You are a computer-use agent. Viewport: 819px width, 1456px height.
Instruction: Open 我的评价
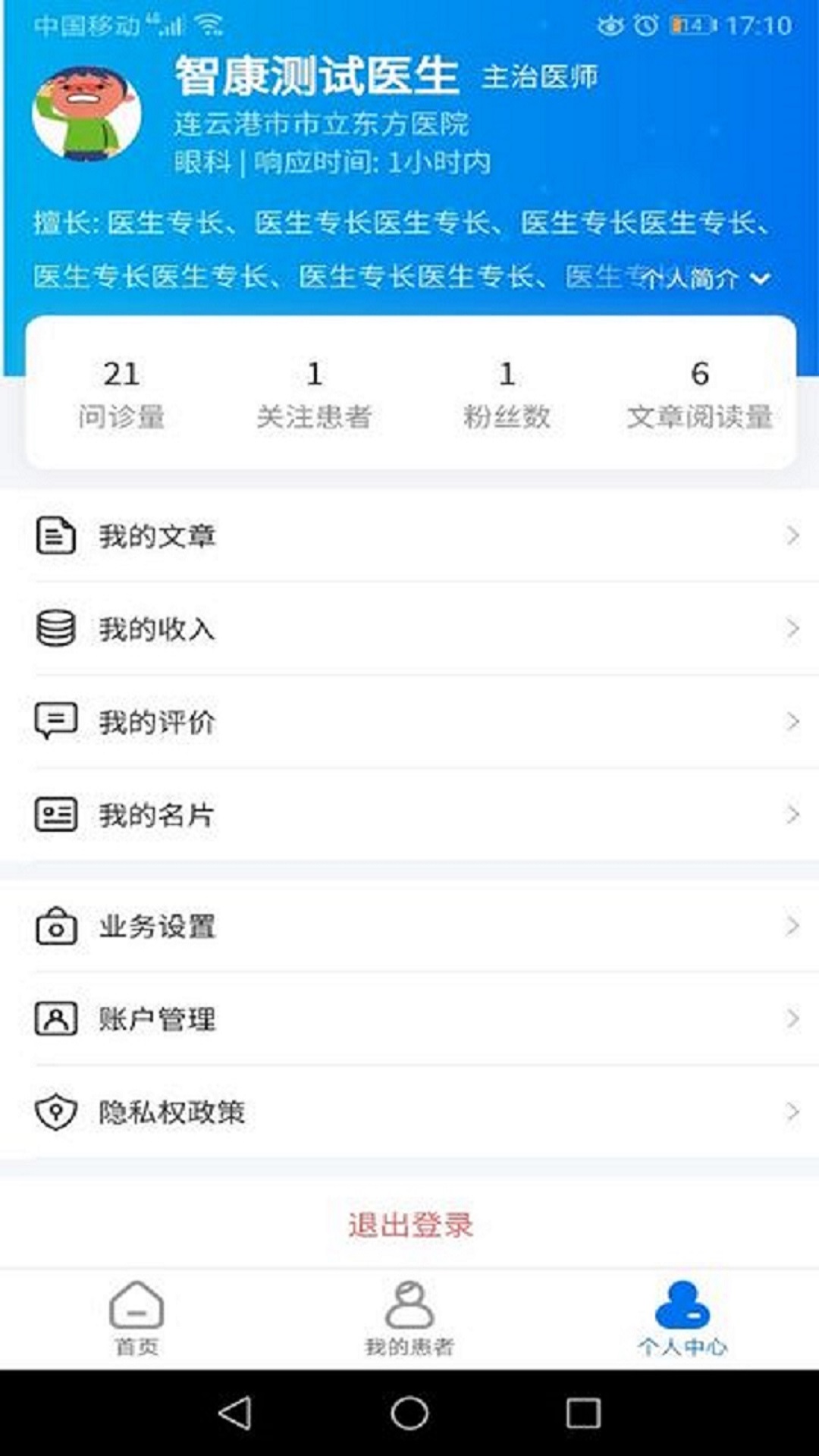[x=409, y=721]
